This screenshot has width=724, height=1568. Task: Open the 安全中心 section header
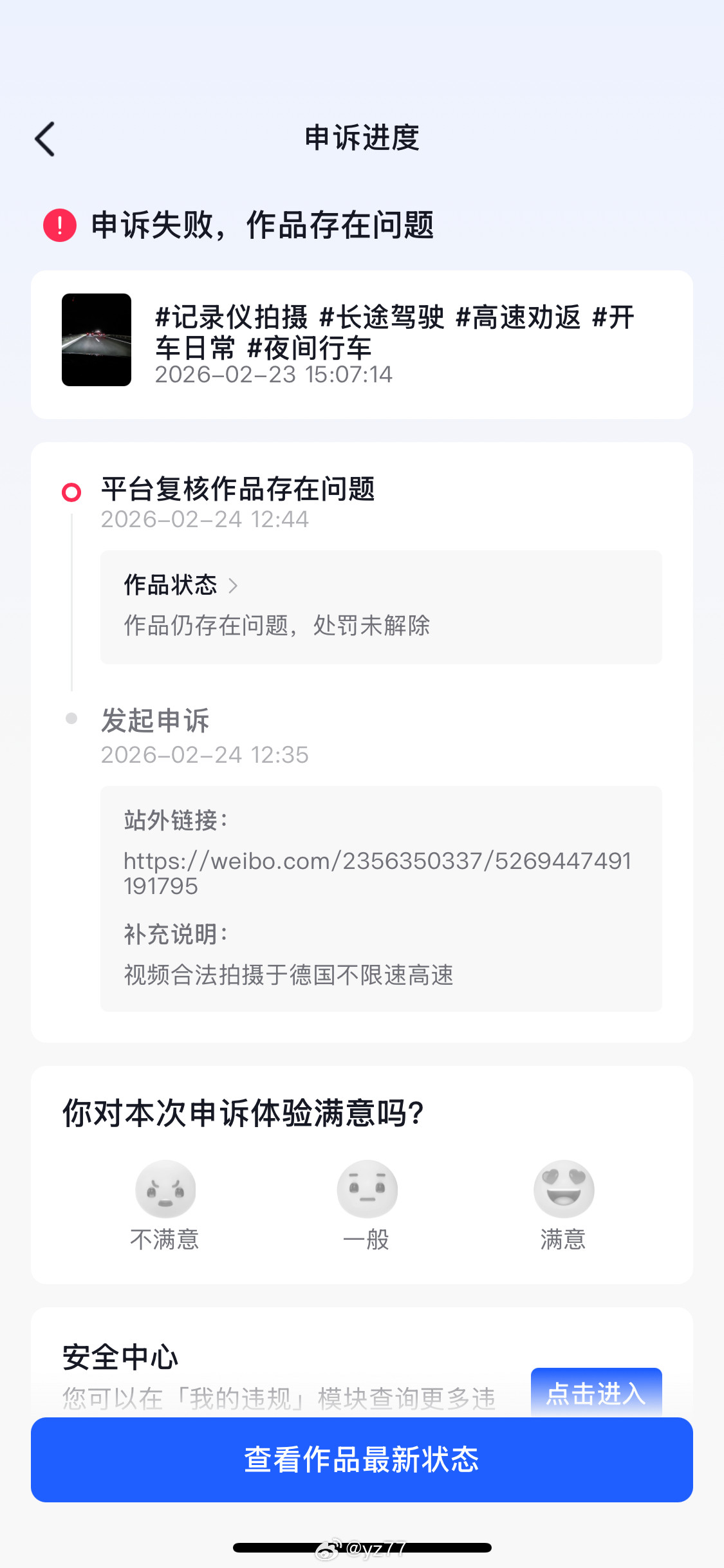[120, 1357]
